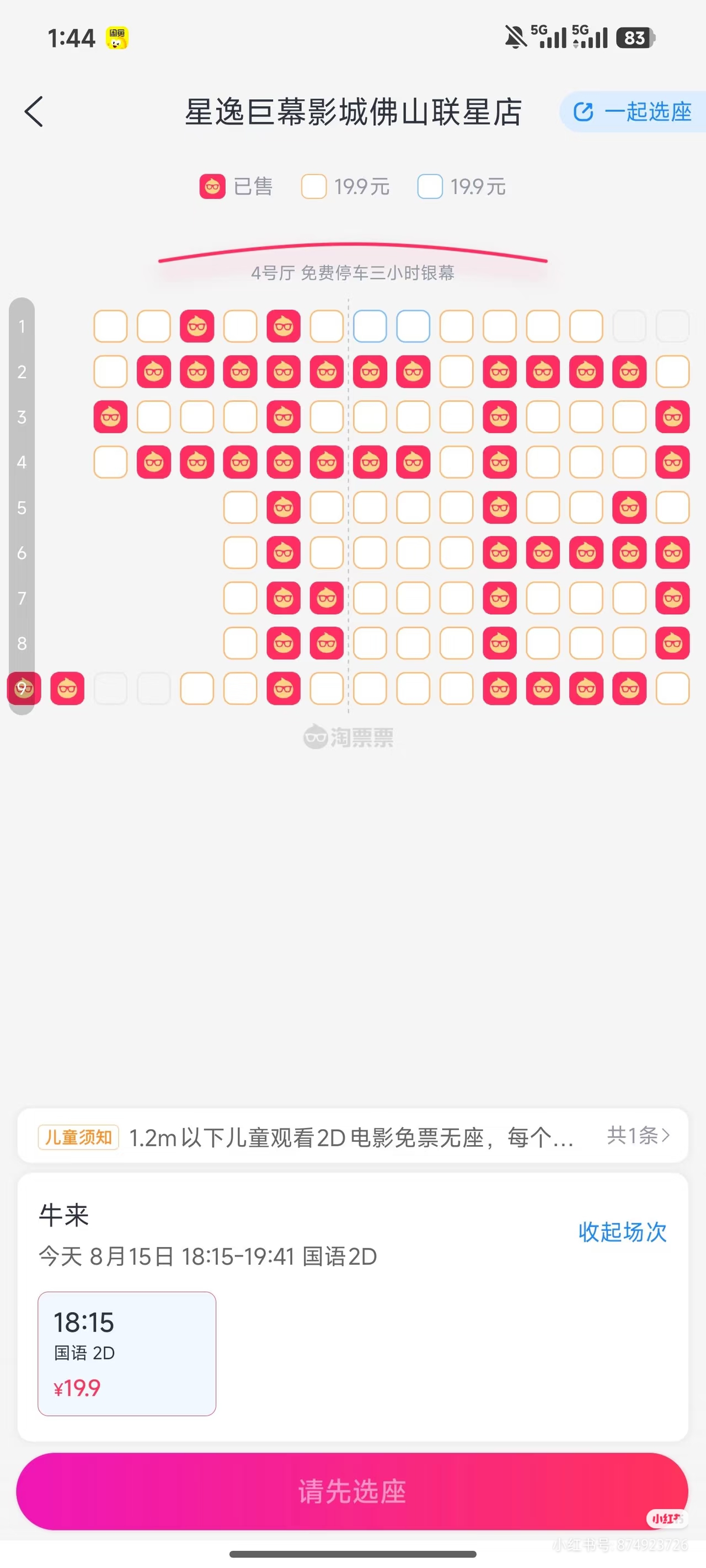This screenshot has width=706, height=1568.
Task: Tap the 请先选座 confirm button
Action: 352,1491
